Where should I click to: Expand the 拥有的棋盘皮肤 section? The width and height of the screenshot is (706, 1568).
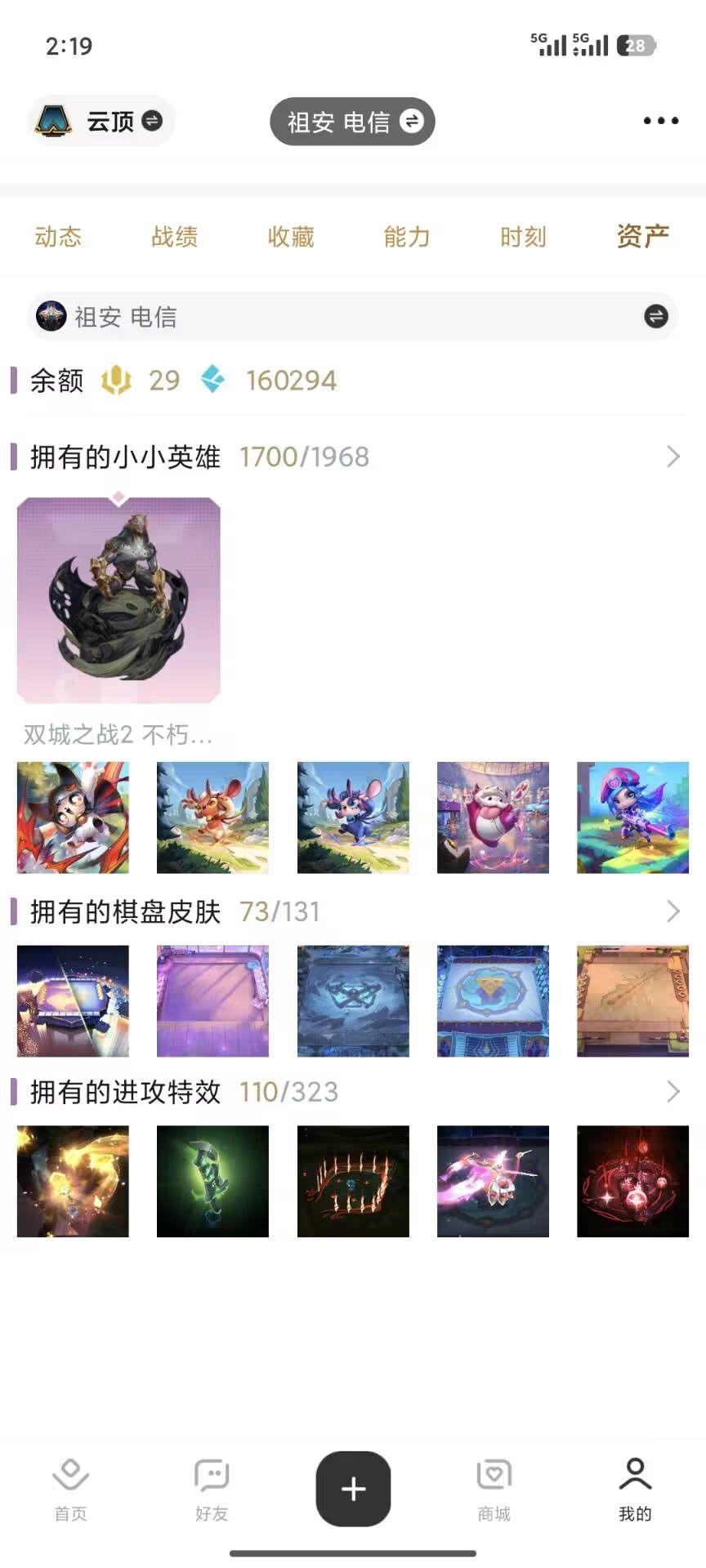pos(672,911)
